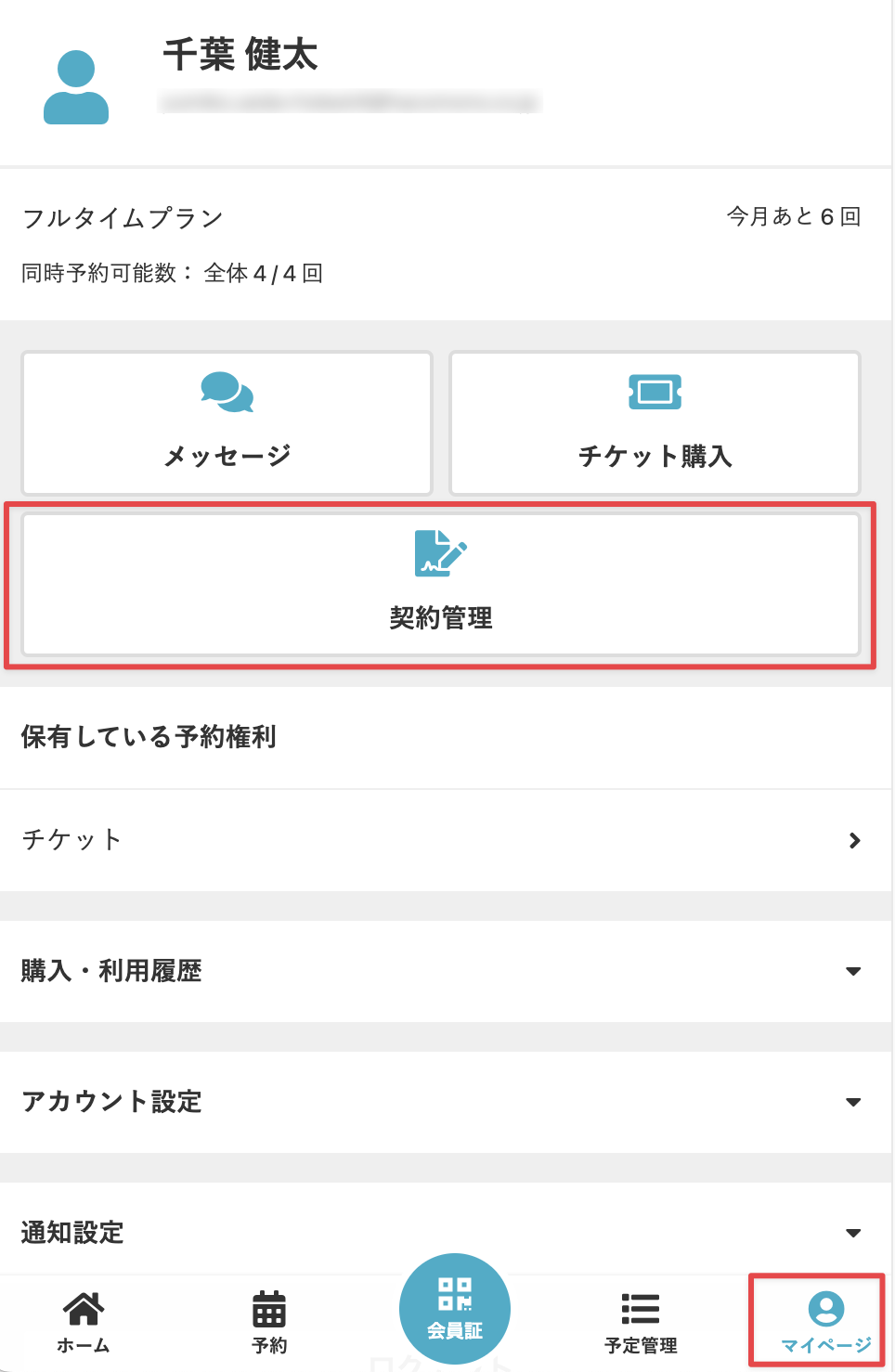Open 契約管理 contract management
Screen dimensions: 895x1372
(x=441, y=585)
